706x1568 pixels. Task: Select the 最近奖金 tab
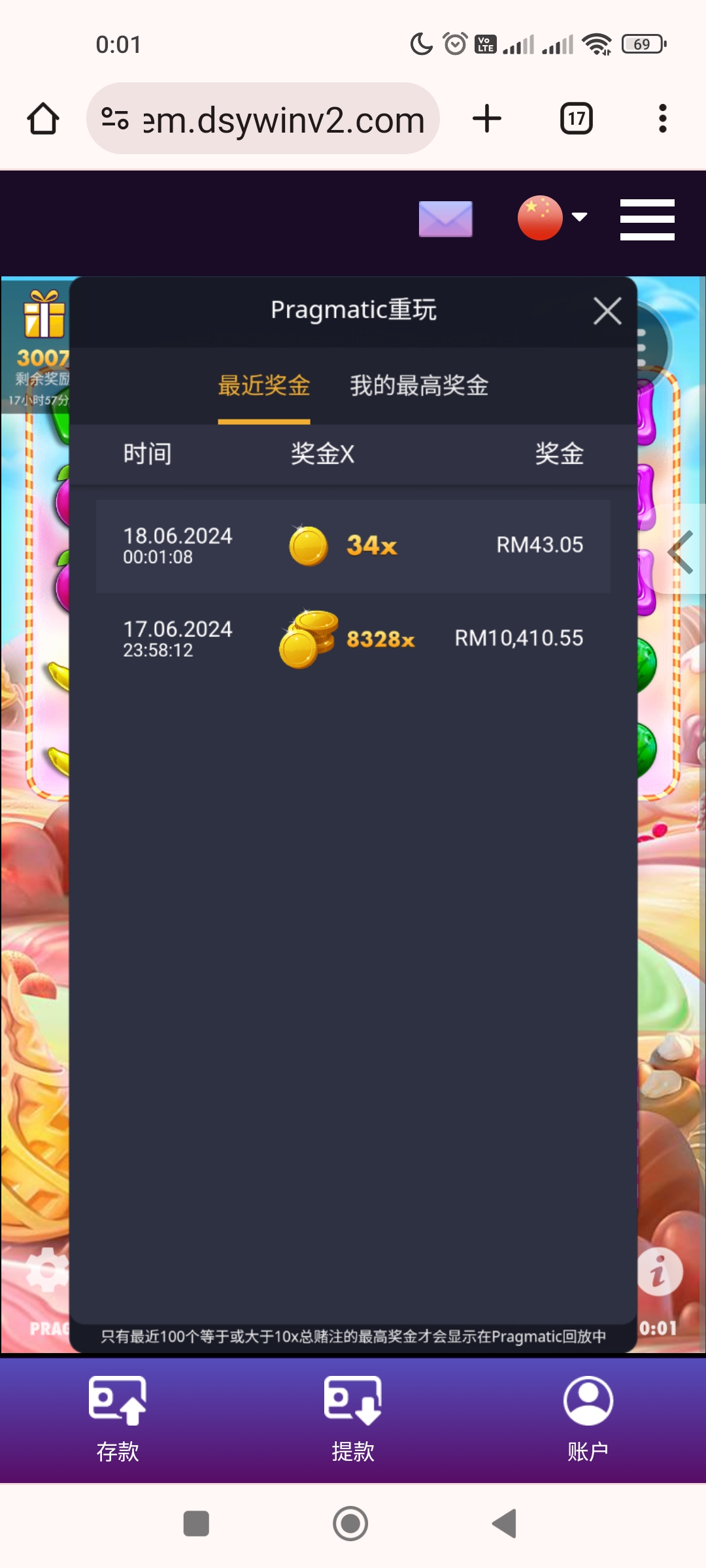(264, 385)
